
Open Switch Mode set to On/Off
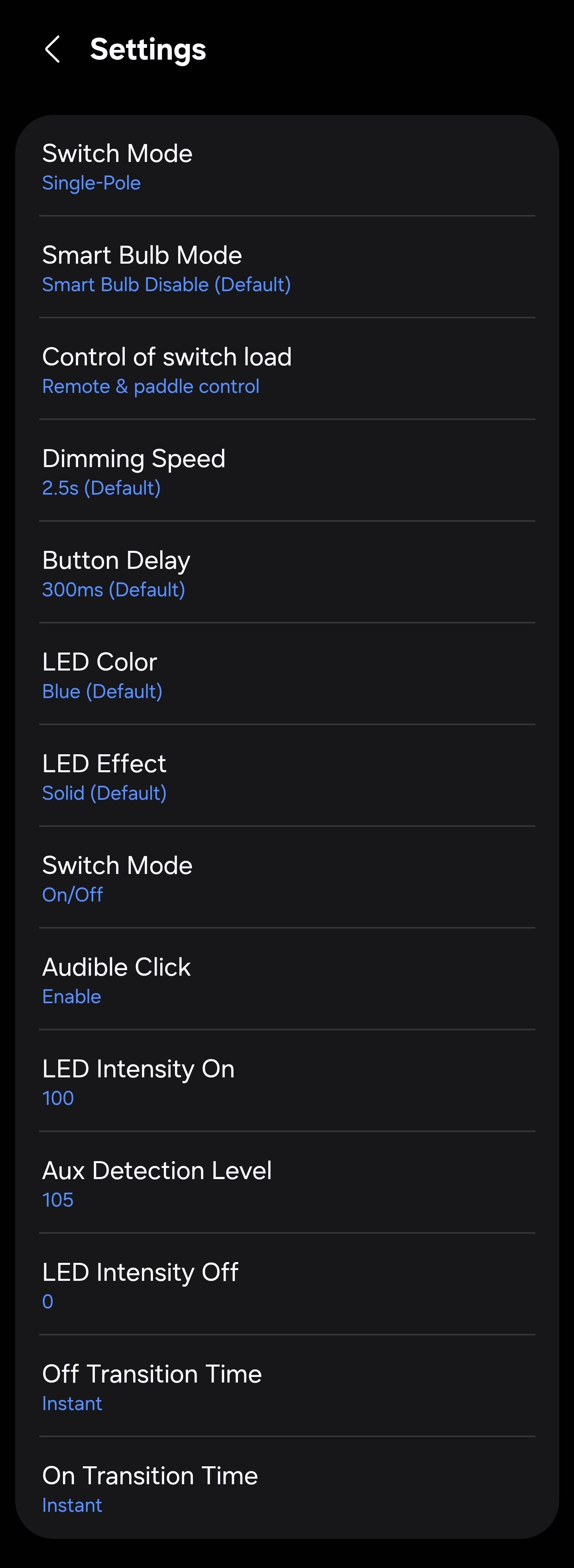[x=287, y=878]
